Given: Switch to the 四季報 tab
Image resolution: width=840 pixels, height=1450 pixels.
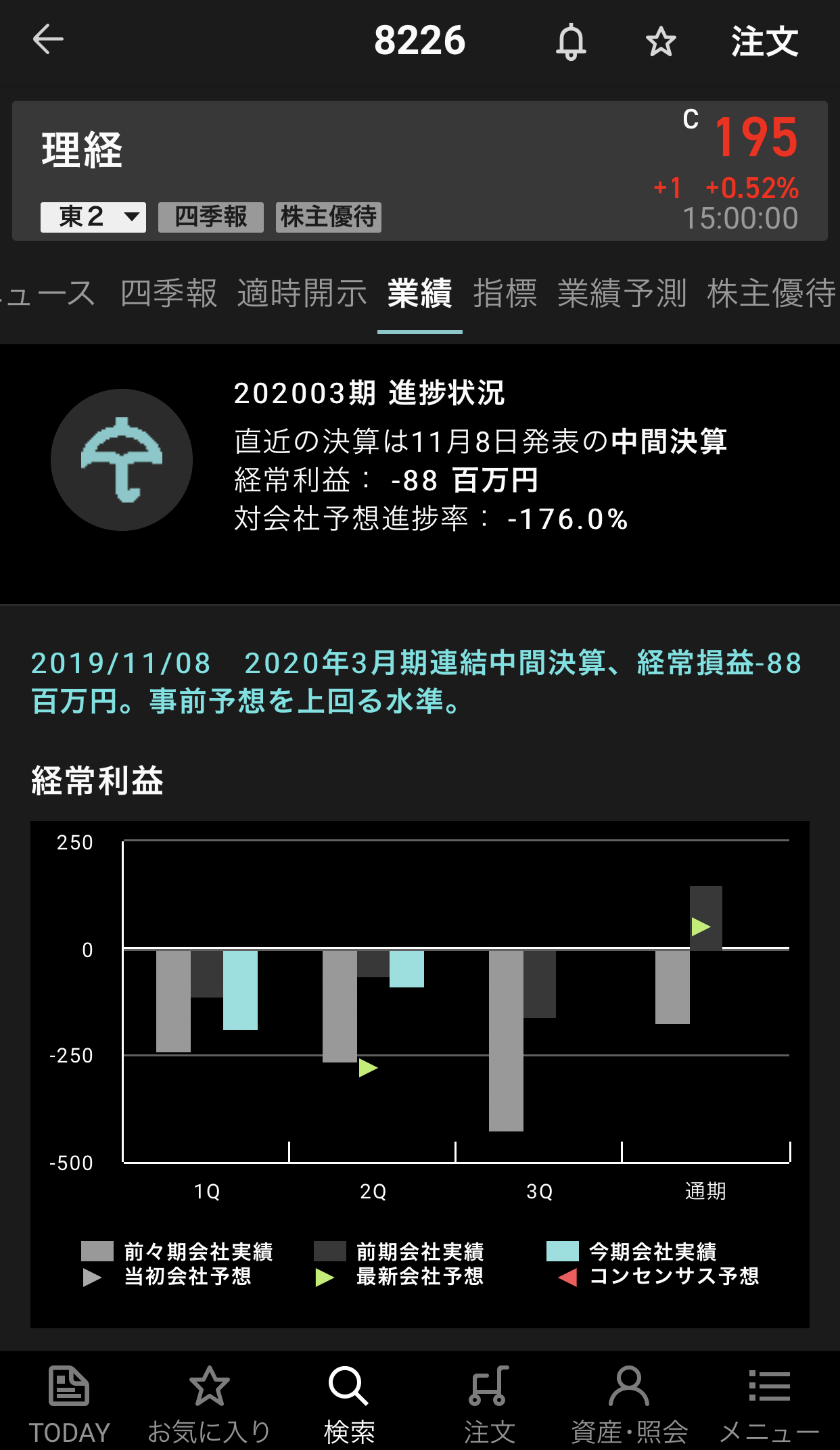Looking at the screenshot, I should pyautogui.click(x=169, y=294).
